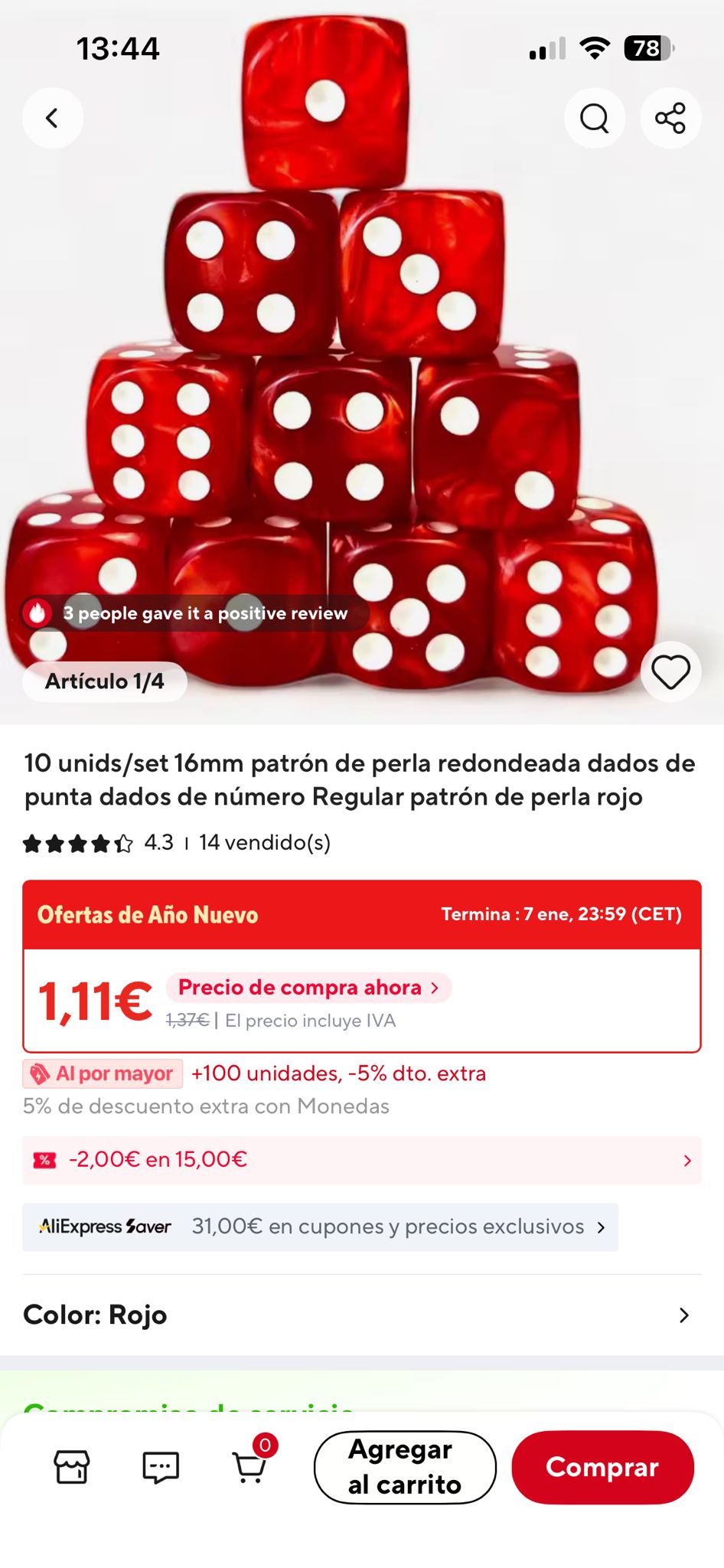Toggle favorite on this dice product
Screen dimensions: 724x1568
coord(671,671)
